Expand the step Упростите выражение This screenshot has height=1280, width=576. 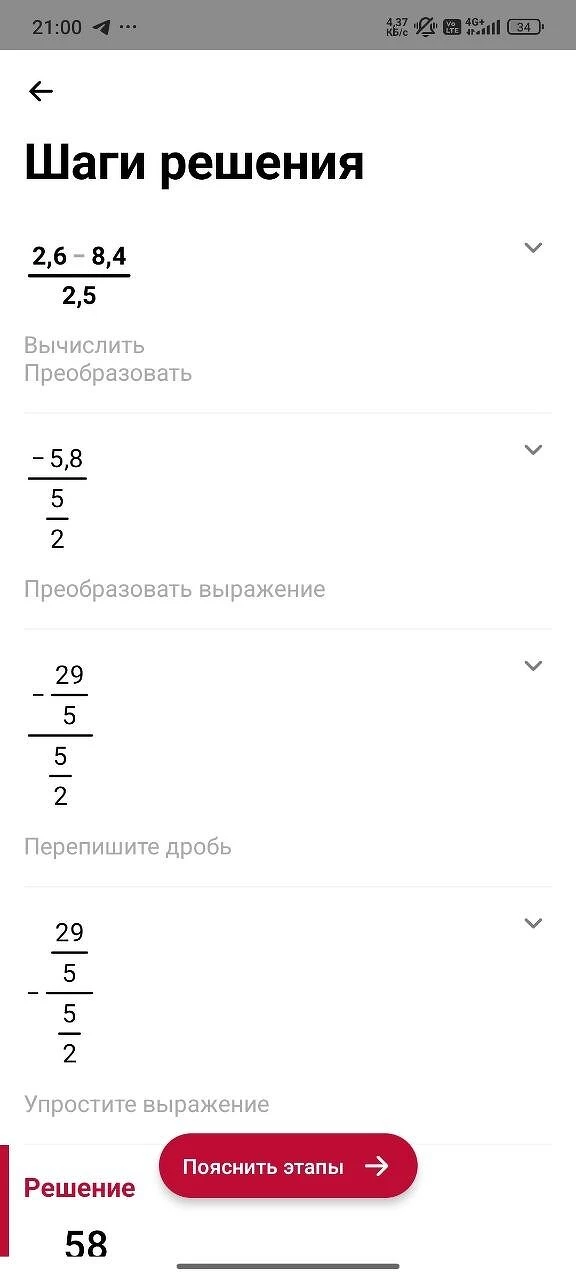533,923
